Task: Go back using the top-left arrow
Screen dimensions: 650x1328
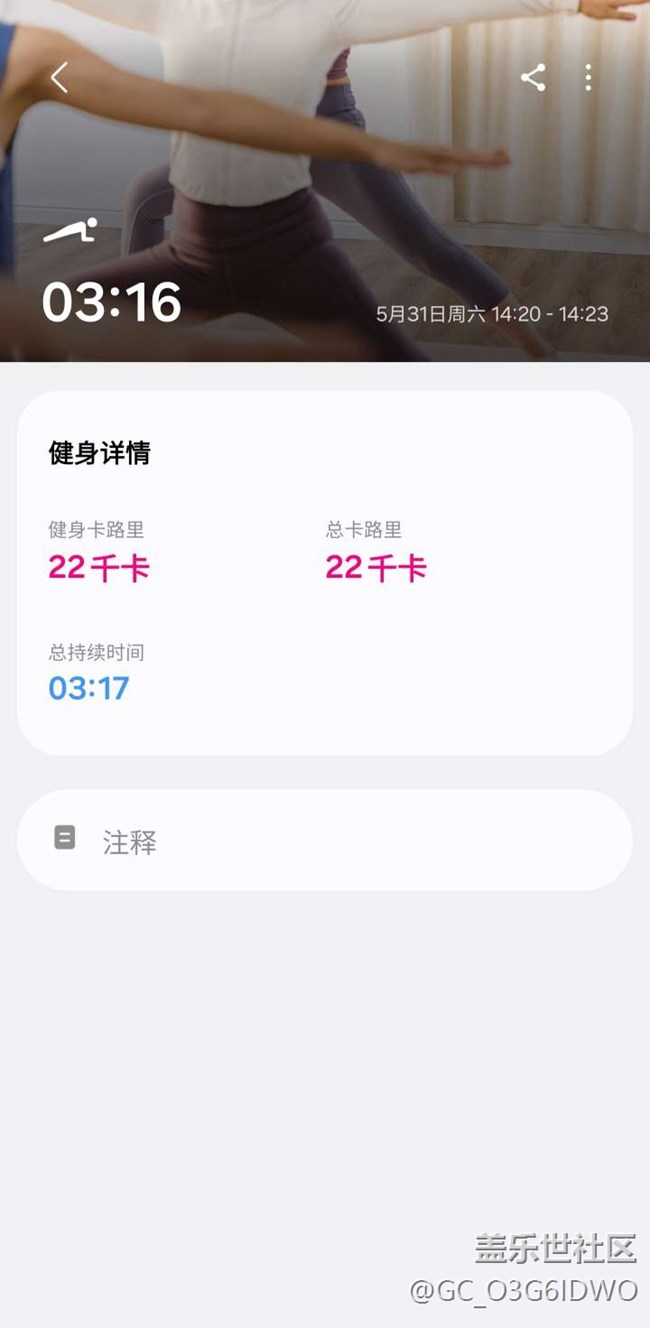Action: point(60,78)
